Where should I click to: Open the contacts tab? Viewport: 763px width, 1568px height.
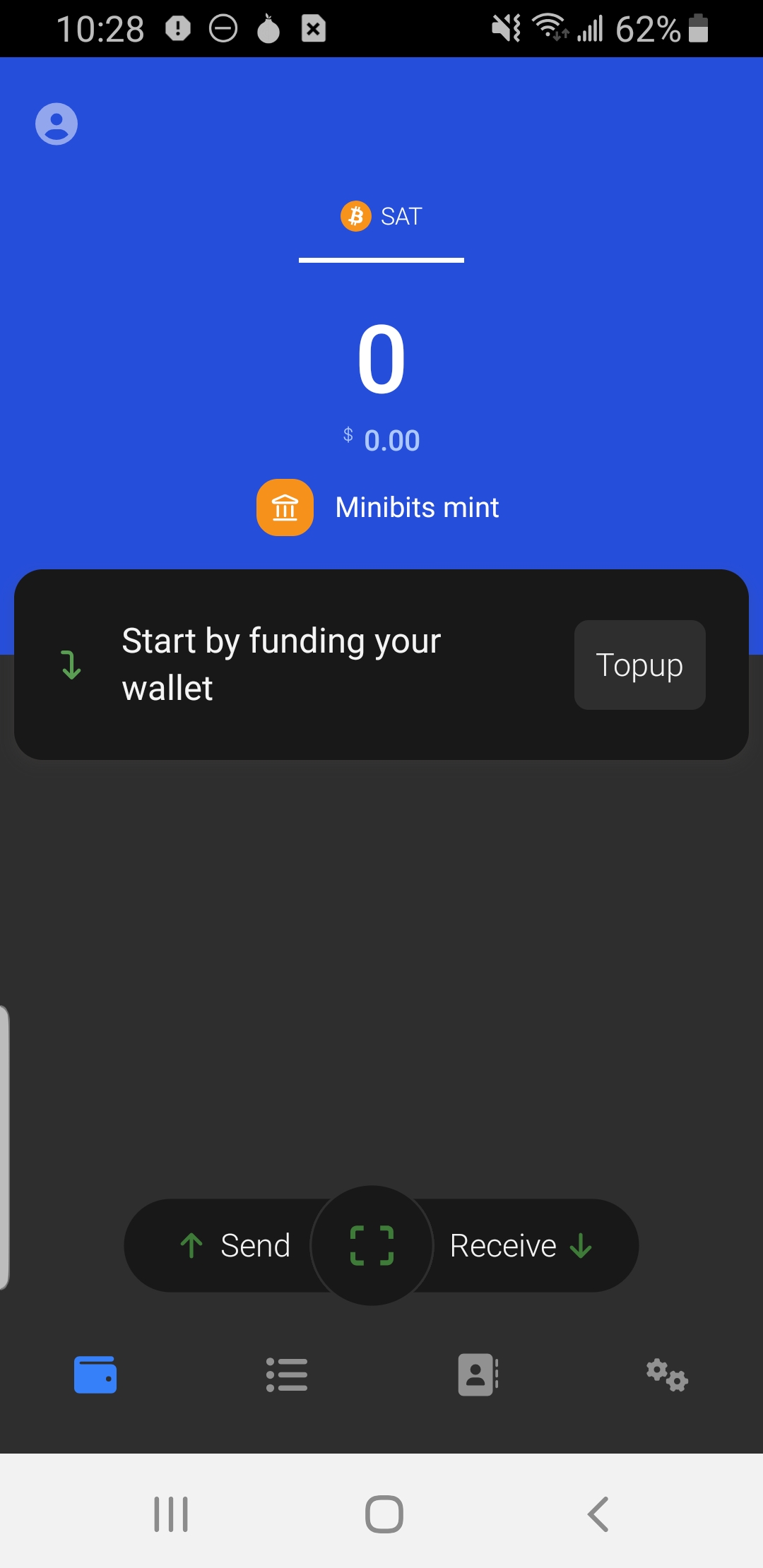tap(478, 1375)
